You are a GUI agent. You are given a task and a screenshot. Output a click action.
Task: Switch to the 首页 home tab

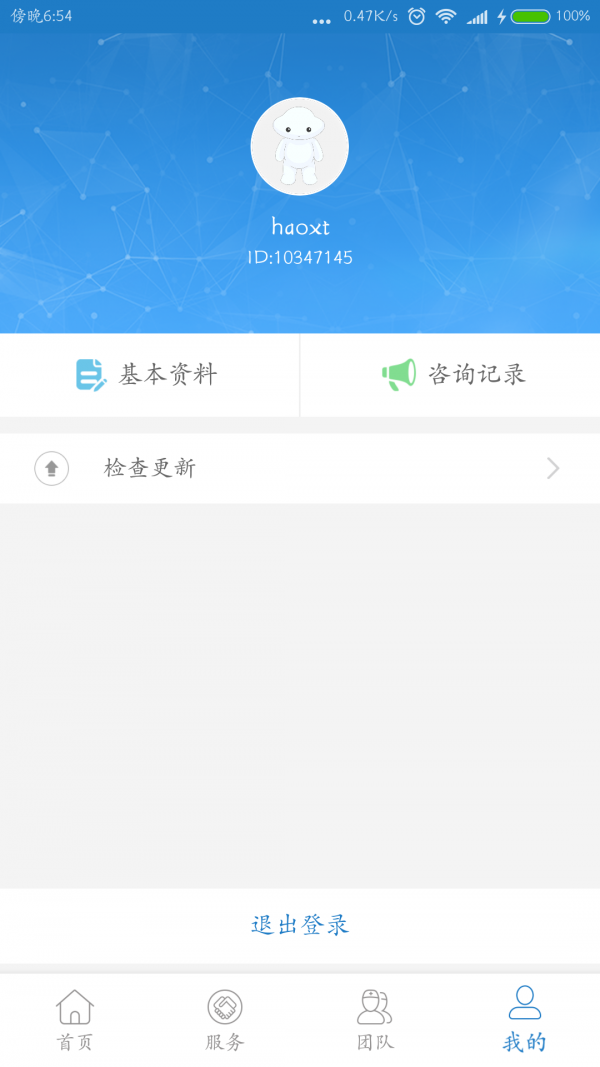pyautogui.click(x=75, y=1019)
